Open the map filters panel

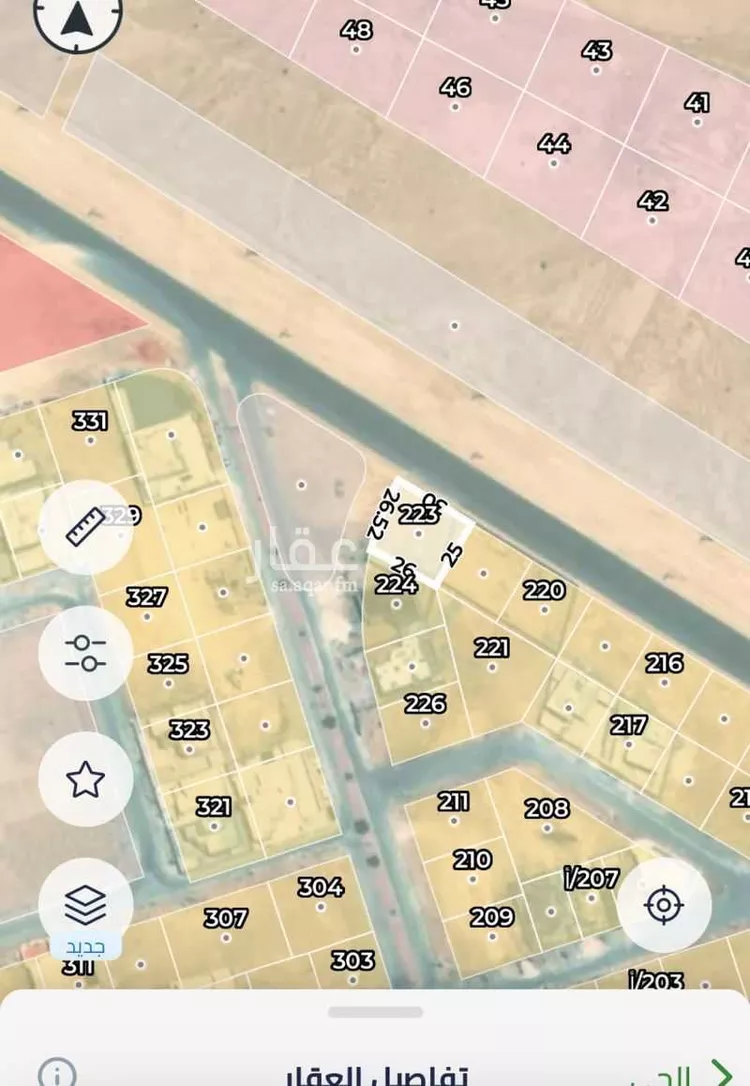coord(83,654)
